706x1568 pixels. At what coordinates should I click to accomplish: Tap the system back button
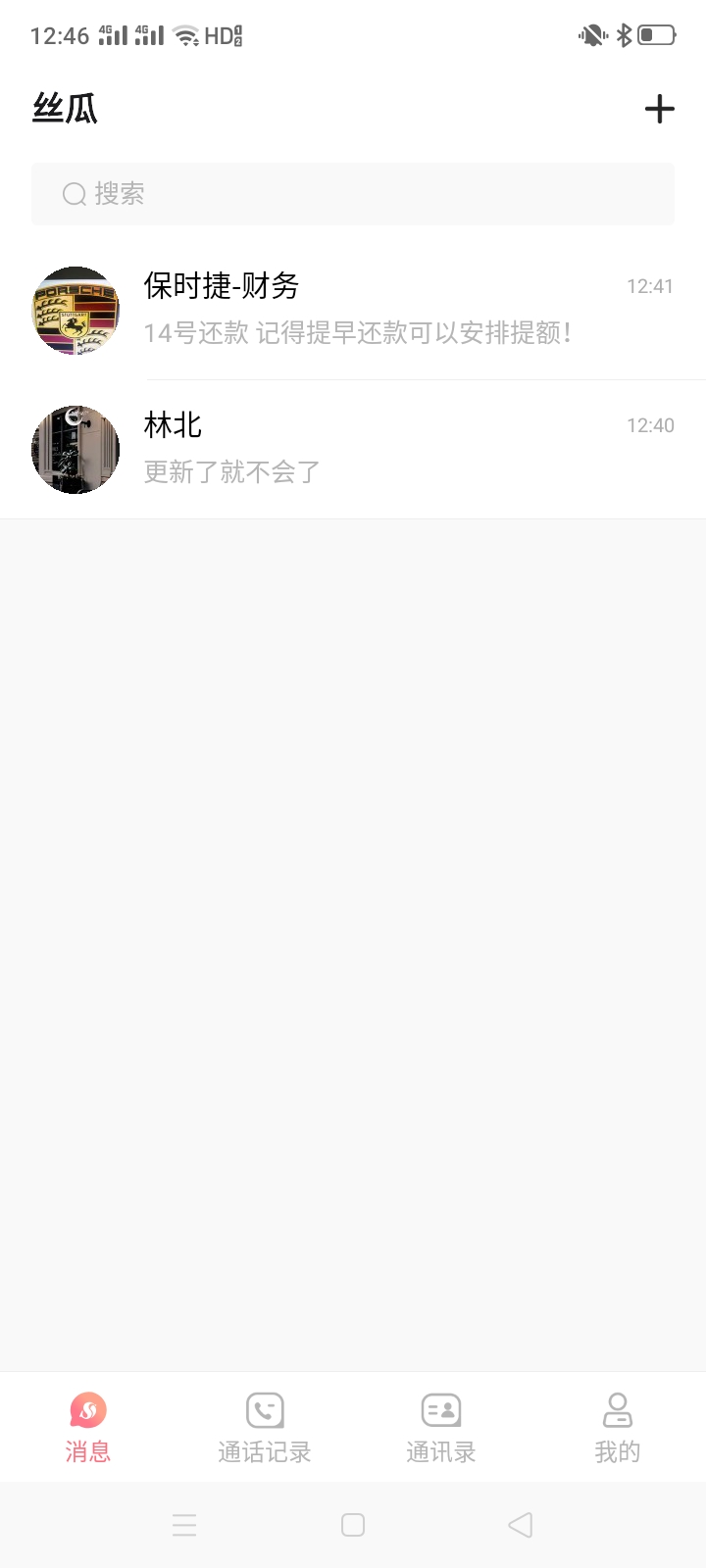(521, 1525)
